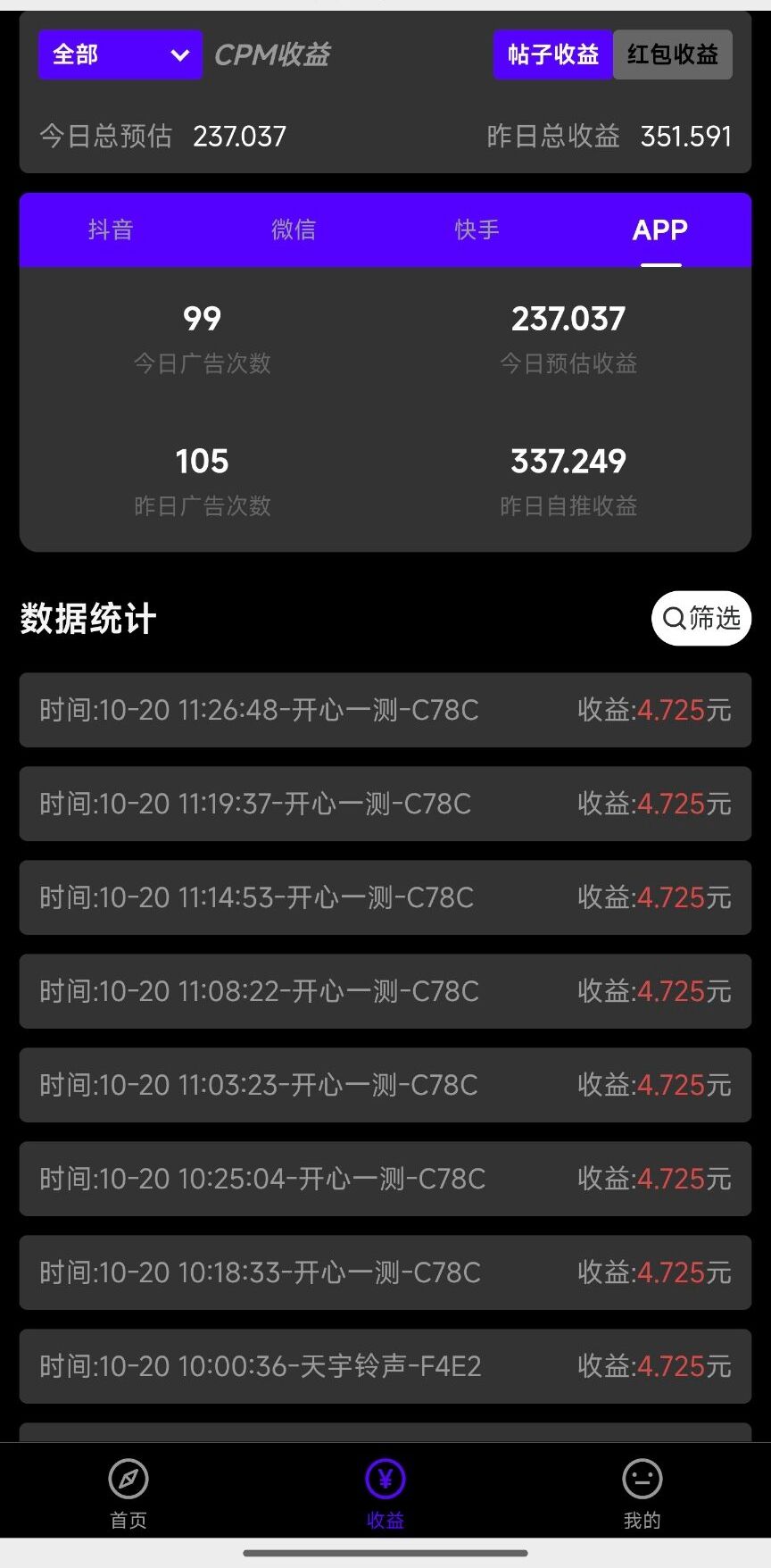
Task: Show the 快手 tab
Action: coord(477,230)
